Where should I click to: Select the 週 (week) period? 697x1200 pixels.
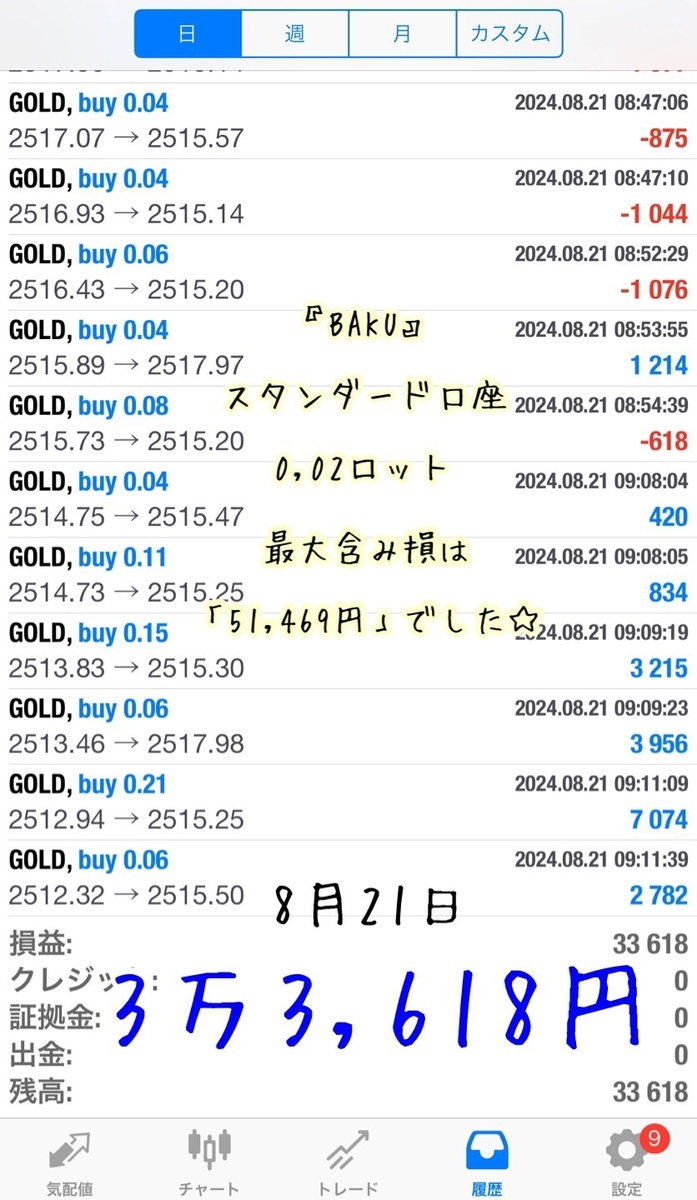tap(295, 34)
